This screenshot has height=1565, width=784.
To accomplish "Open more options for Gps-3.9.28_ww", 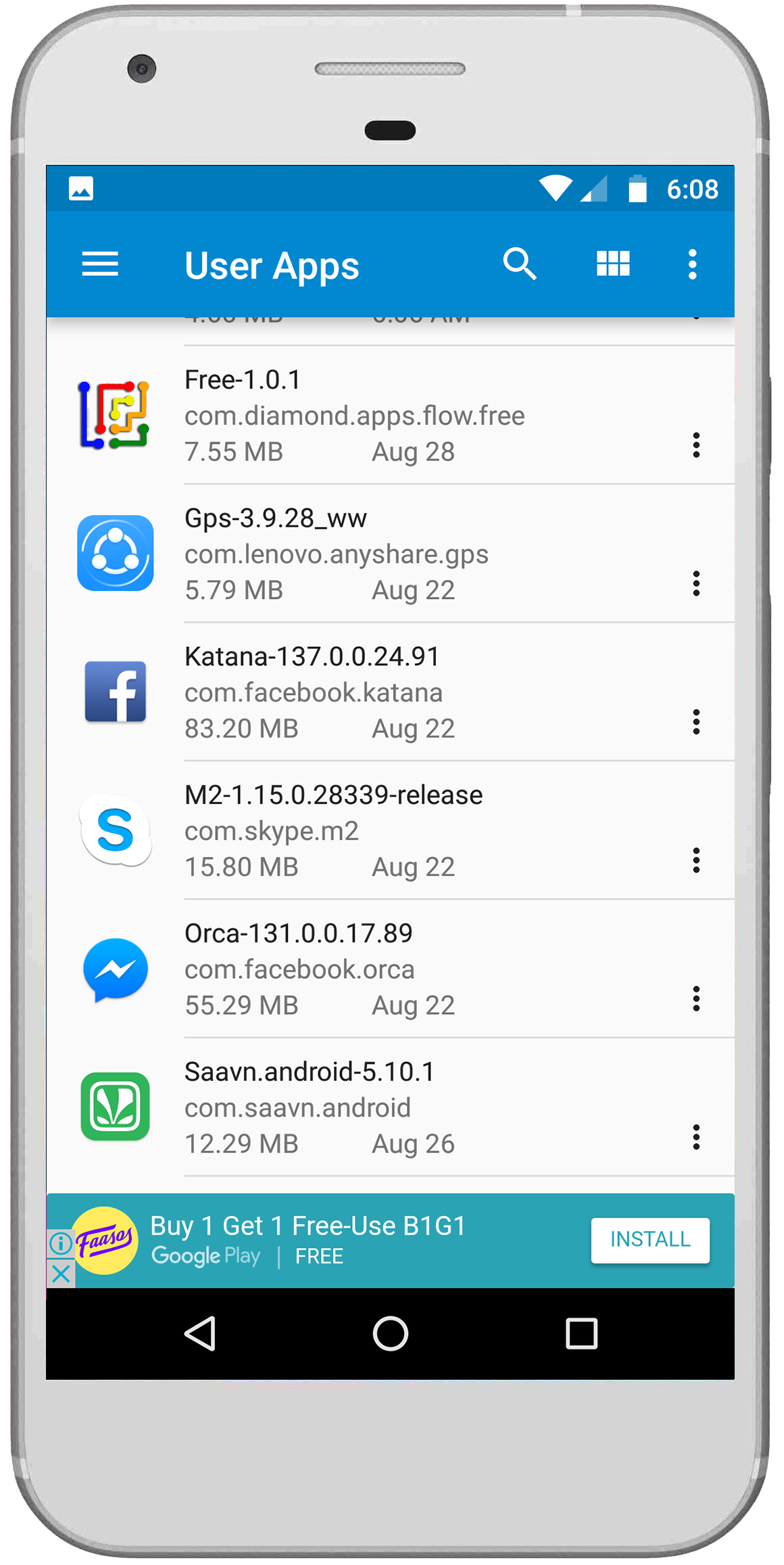I will point(696,583).
